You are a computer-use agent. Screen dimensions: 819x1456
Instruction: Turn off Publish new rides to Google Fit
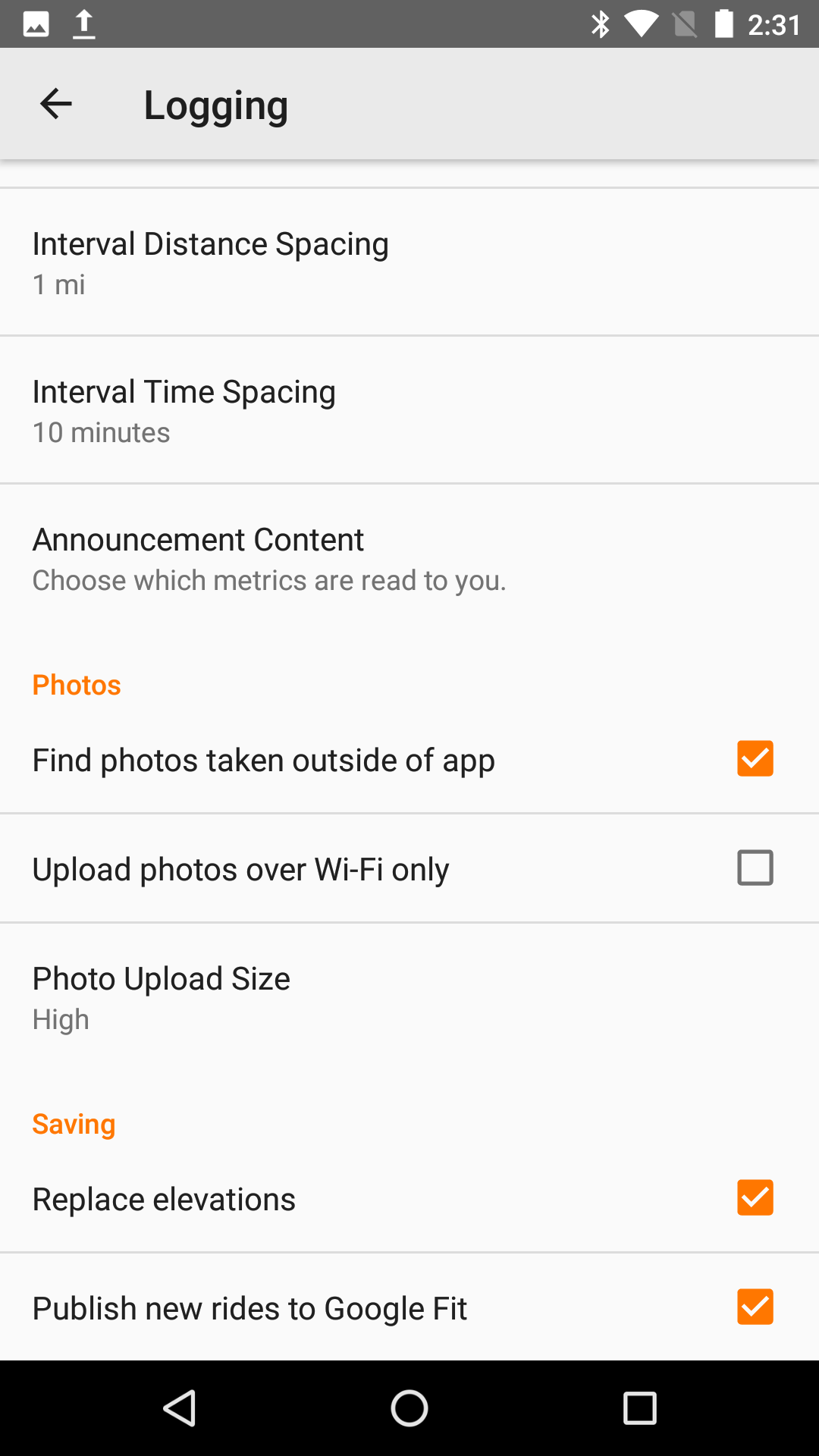click(755, 1307)
